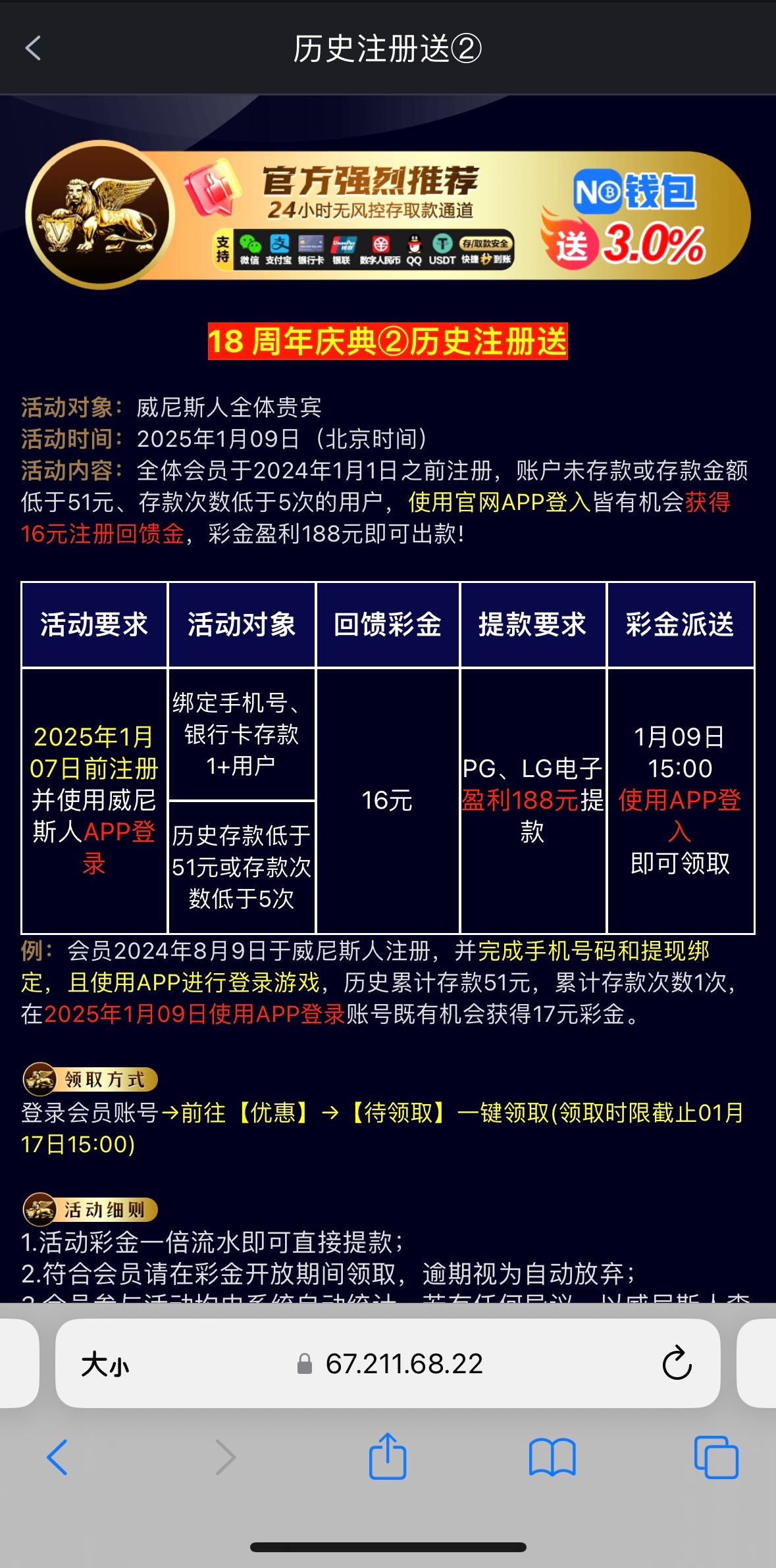Show all open Safari tabs
Image resolution: width=776 pixels, height=1568 pixels.
[716, 1457]
